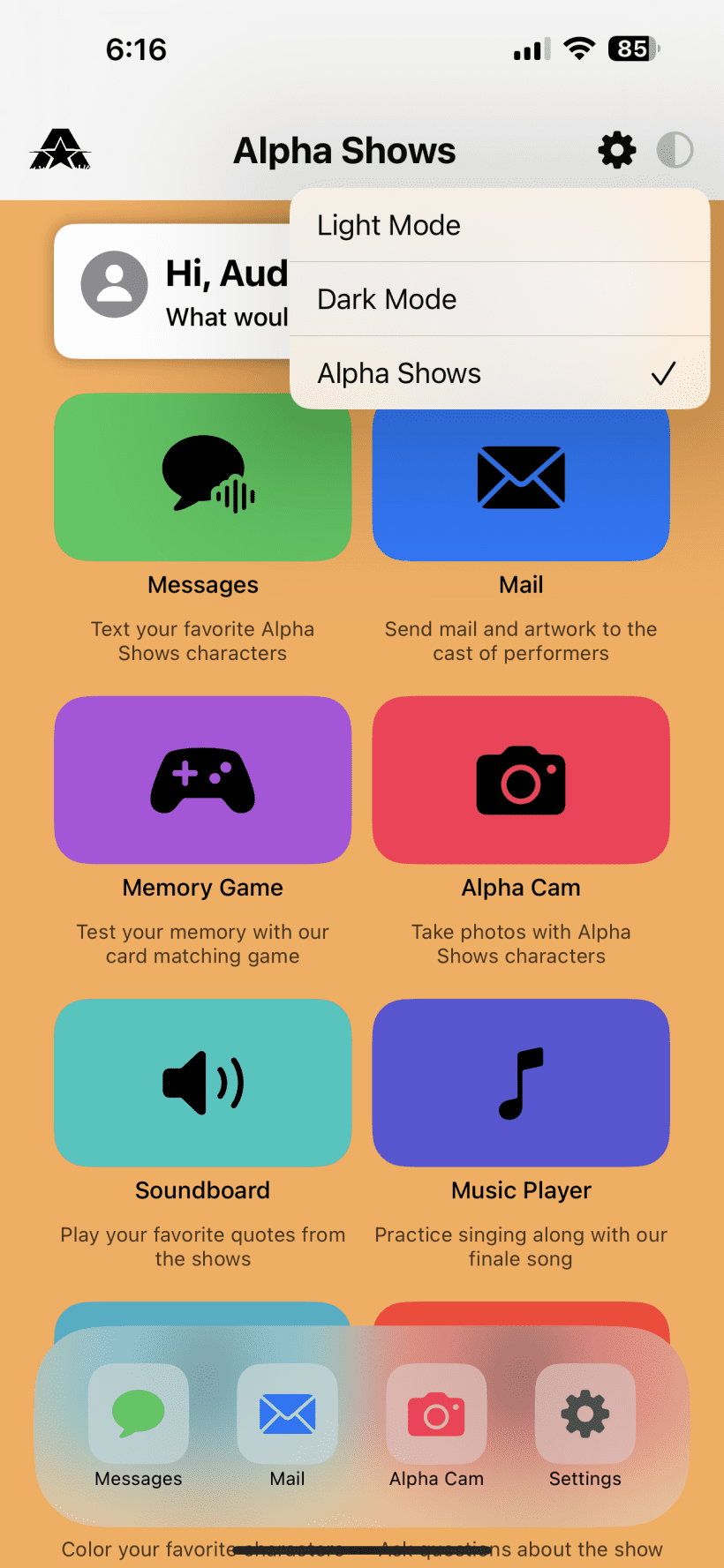Tap the half-circle theme switcher icon
Screen dimensions: 724x1568
[x=675, y=150]
